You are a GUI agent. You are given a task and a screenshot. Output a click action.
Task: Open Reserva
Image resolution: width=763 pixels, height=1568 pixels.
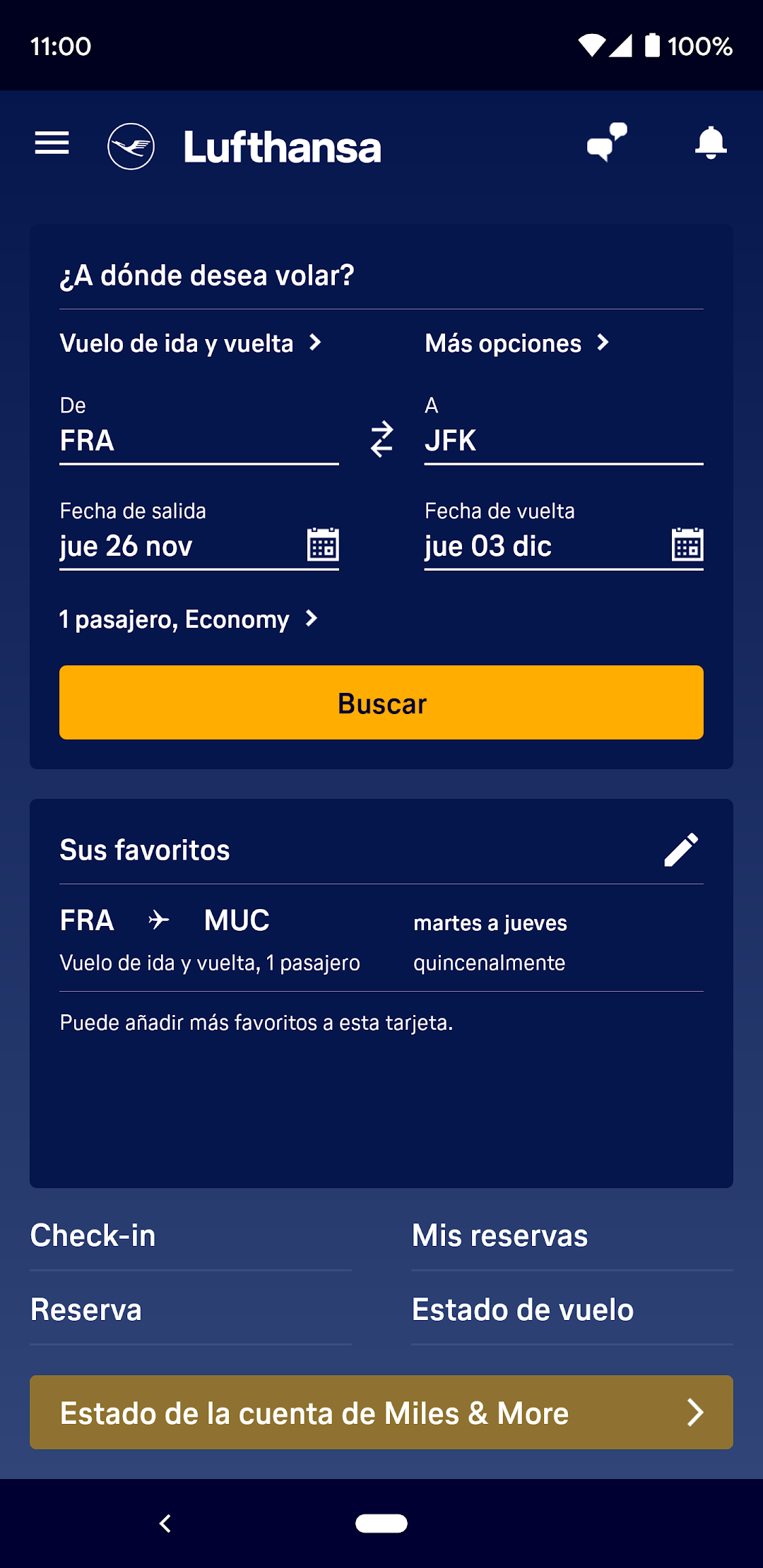tap(86, 1310)
